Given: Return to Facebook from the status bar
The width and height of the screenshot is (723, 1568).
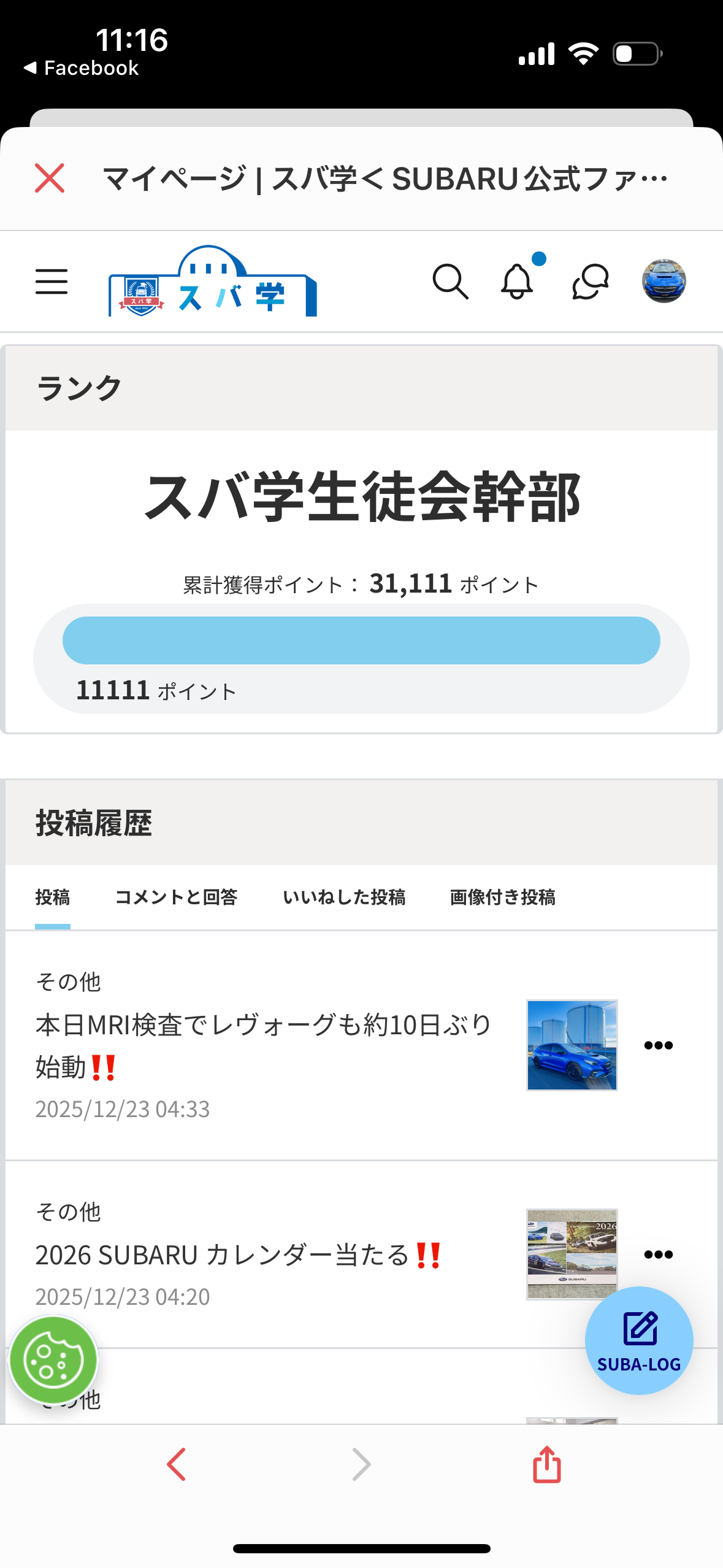Looking at the screenshot, I should click(82, 68).
